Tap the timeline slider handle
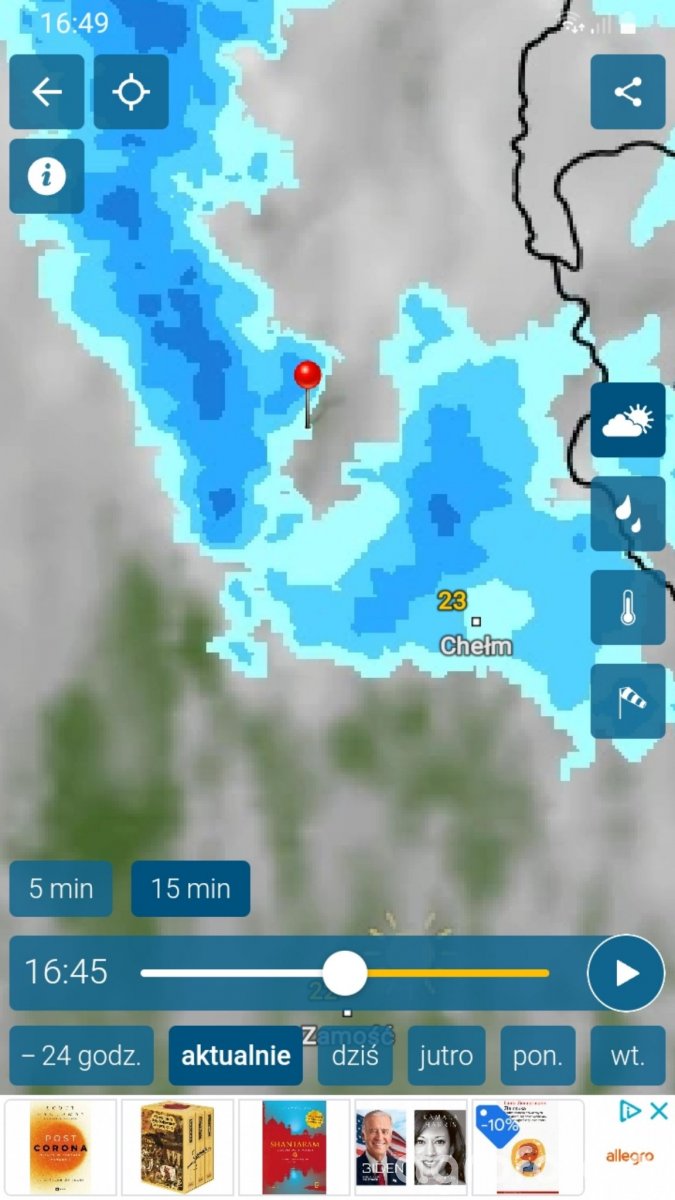The height and width of the screenshot is (1200, 675). [345, 973]
